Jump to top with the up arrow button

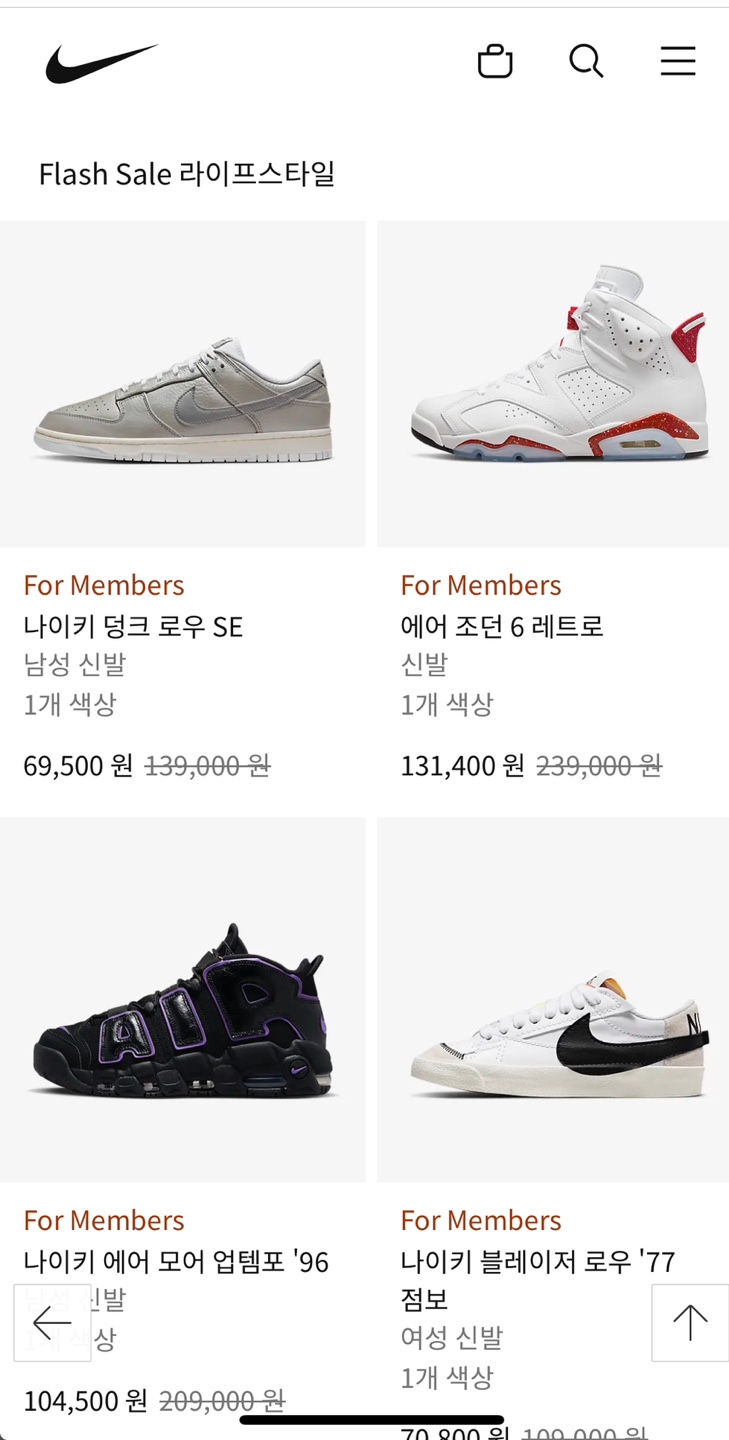[x=689, y=1323]
